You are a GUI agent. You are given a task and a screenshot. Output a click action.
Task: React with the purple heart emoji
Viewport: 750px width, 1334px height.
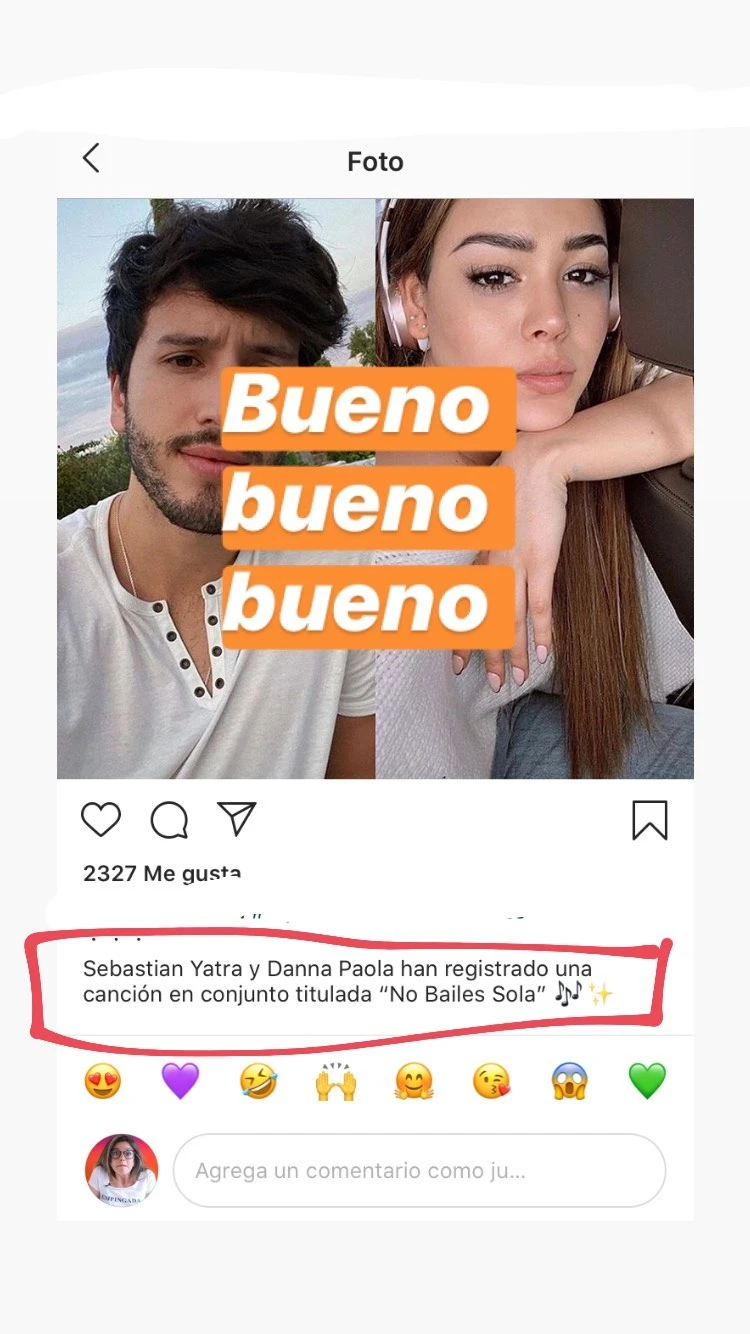pos(180,1081)
